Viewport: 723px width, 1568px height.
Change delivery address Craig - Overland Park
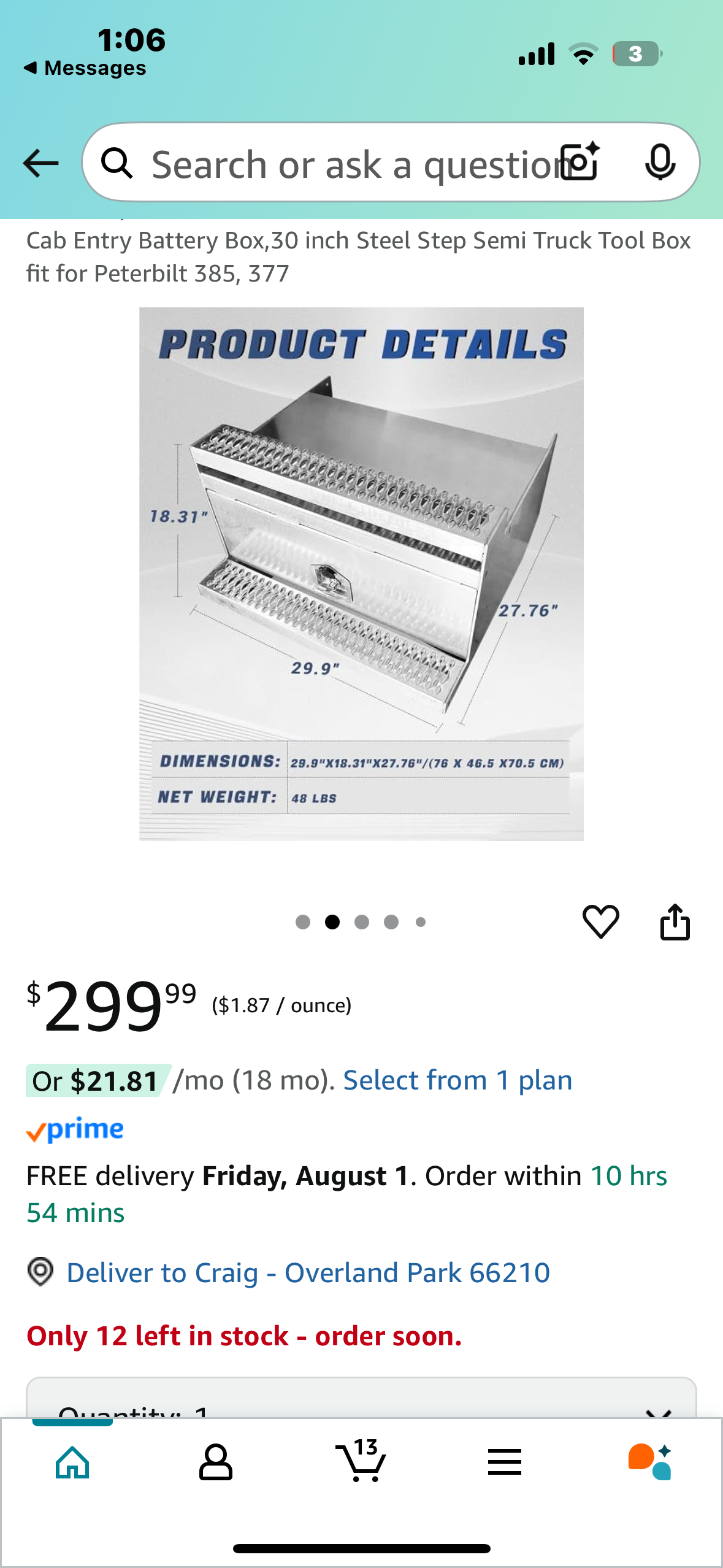[x=308, y=1273]
